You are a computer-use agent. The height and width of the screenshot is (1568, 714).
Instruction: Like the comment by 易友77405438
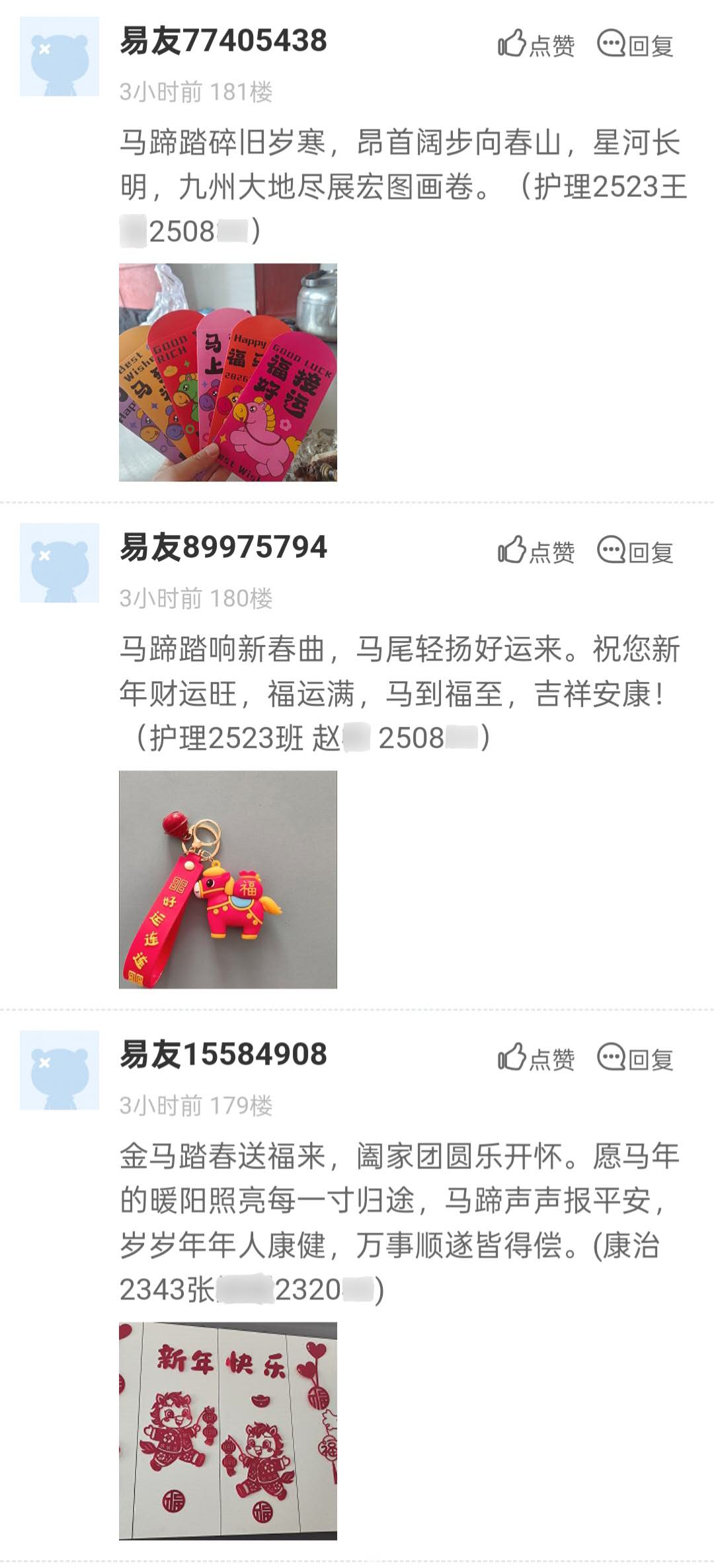tap(536, 44)
